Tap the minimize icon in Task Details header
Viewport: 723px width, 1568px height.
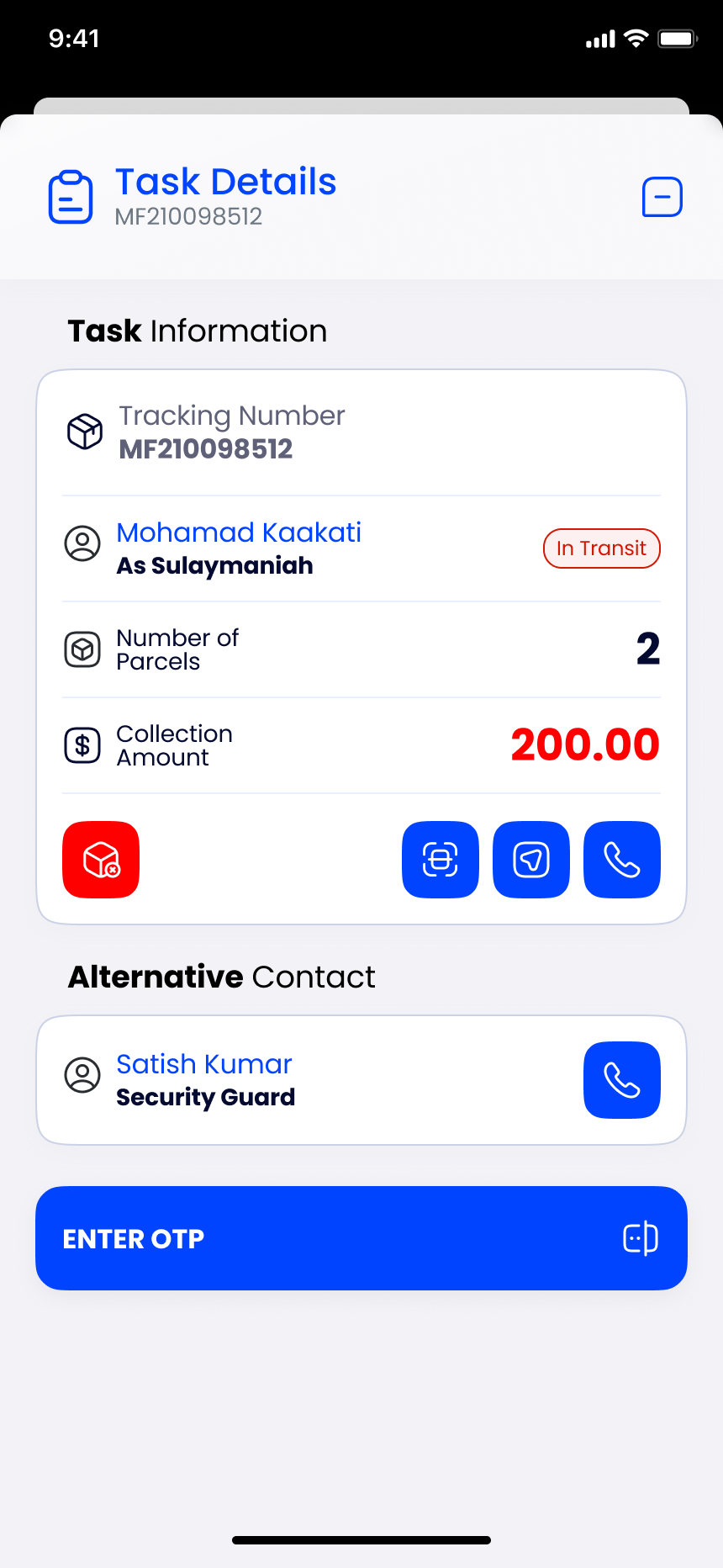point(662,198)
